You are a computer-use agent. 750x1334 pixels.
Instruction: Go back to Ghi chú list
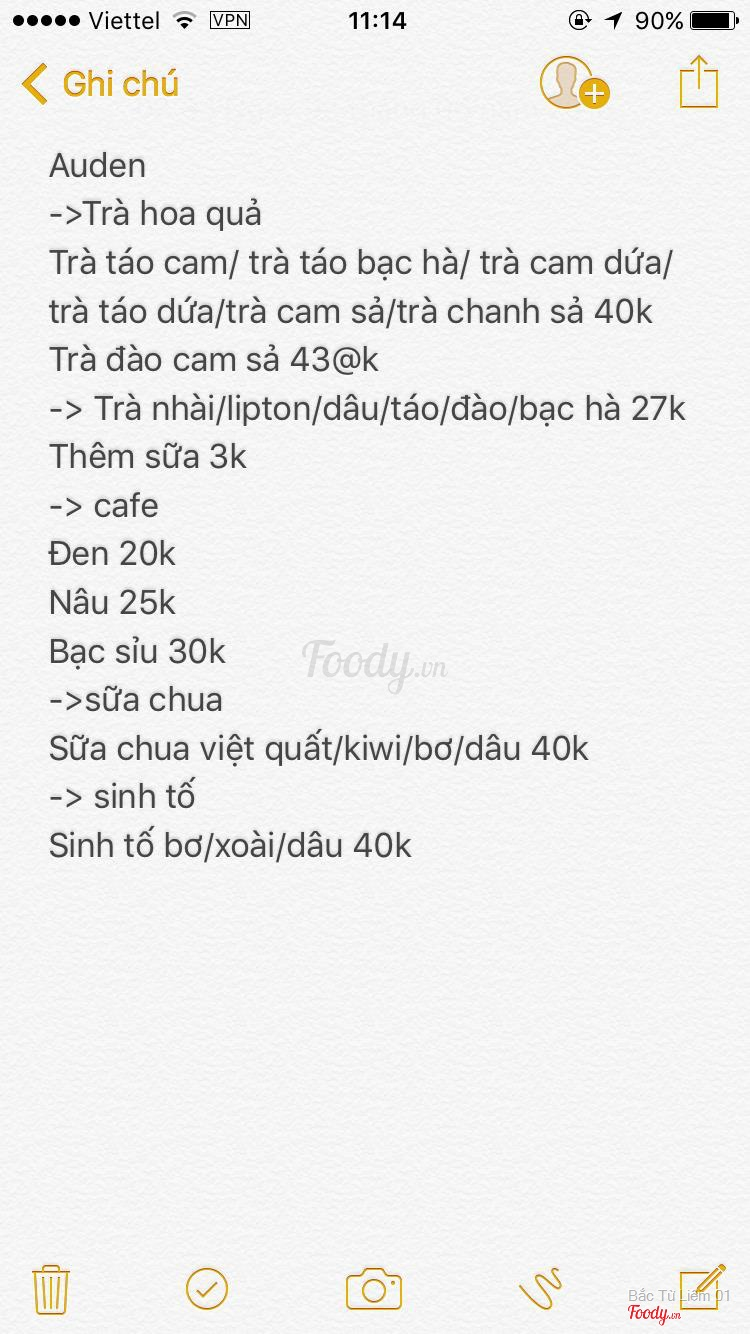[x=100, y=84]
